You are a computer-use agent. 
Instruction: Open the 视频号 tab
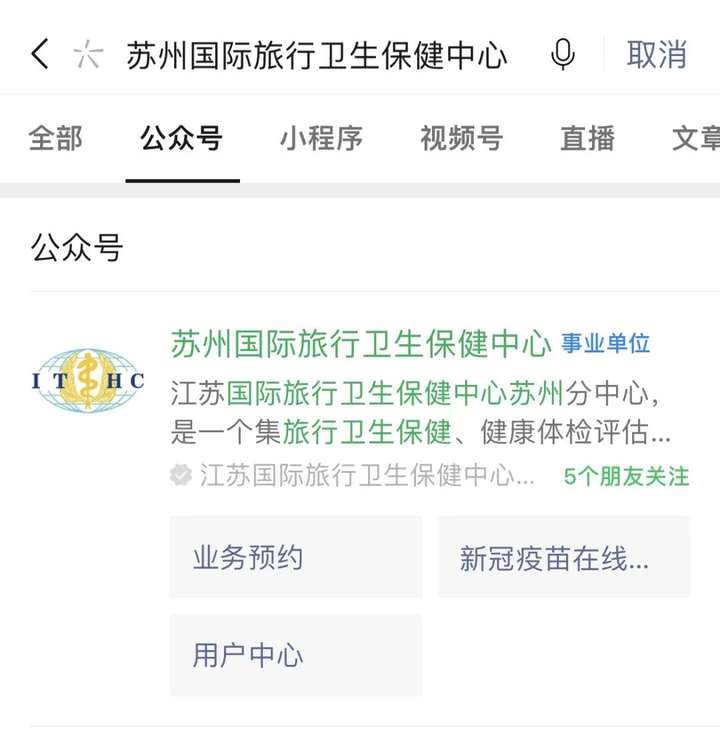point(461,138)
